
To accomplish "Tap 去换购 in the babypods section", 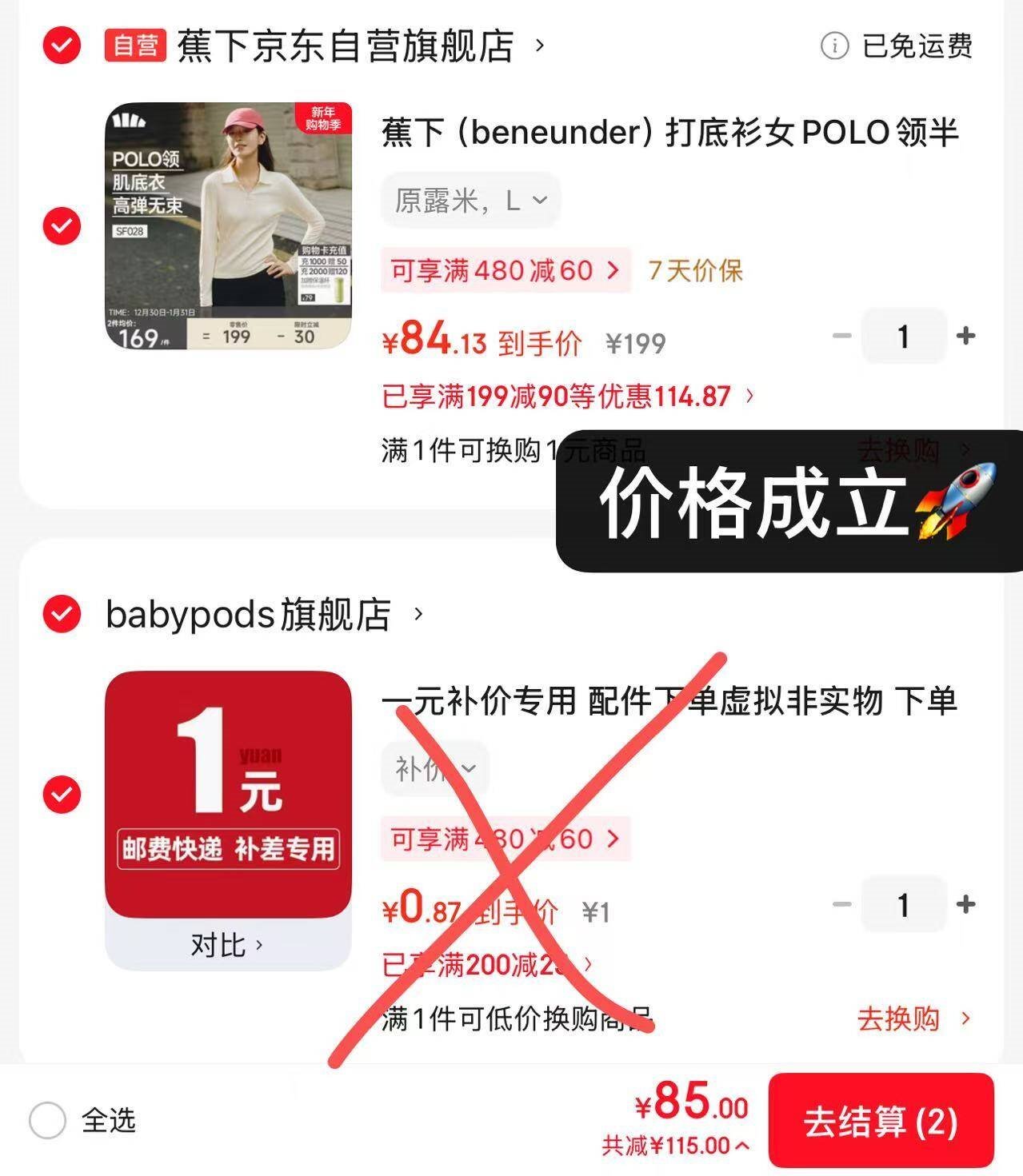I will 914,1019.
